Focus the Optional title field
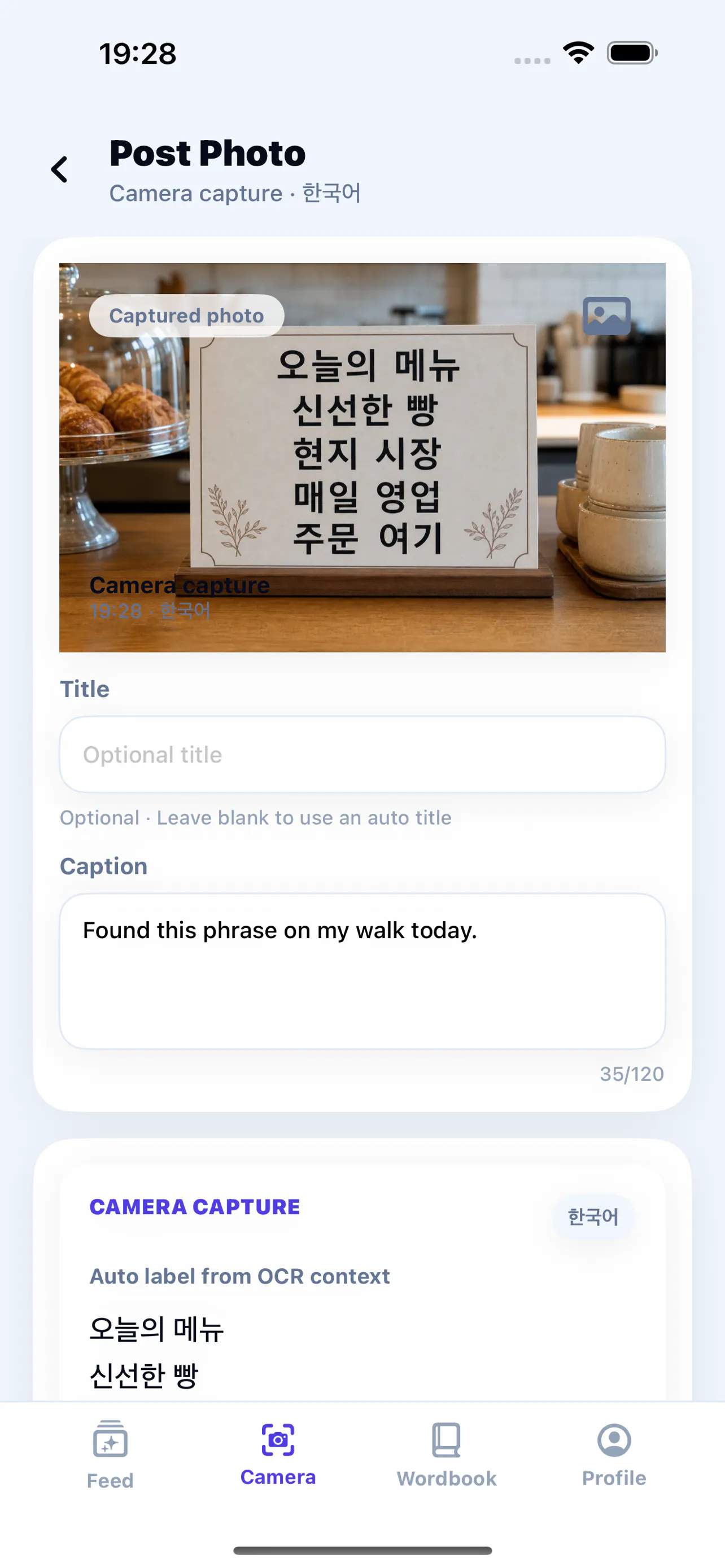Image resolution: width=725 pixels, height=1568 pixels. tap(362, 754)
